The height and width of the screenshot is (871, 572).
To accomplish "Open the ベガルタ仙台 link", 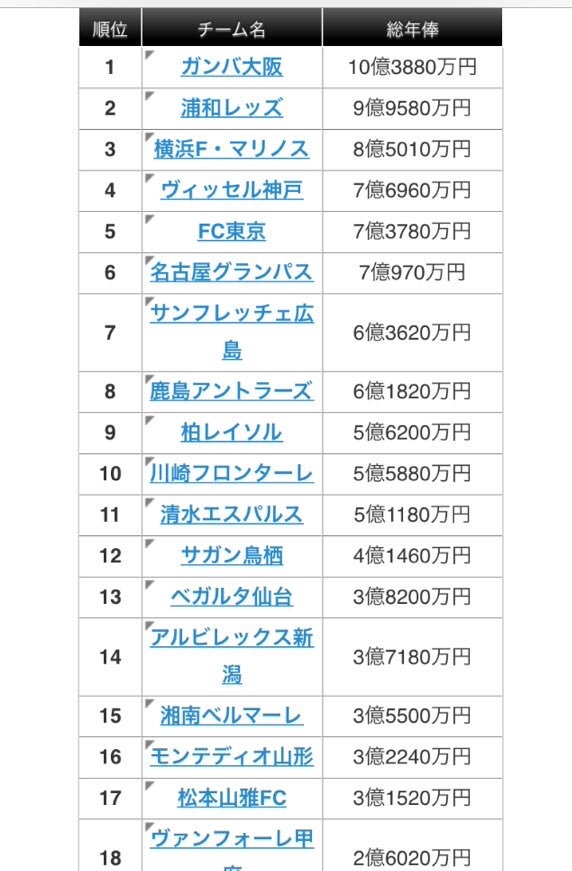I will [x=232, y=597].
